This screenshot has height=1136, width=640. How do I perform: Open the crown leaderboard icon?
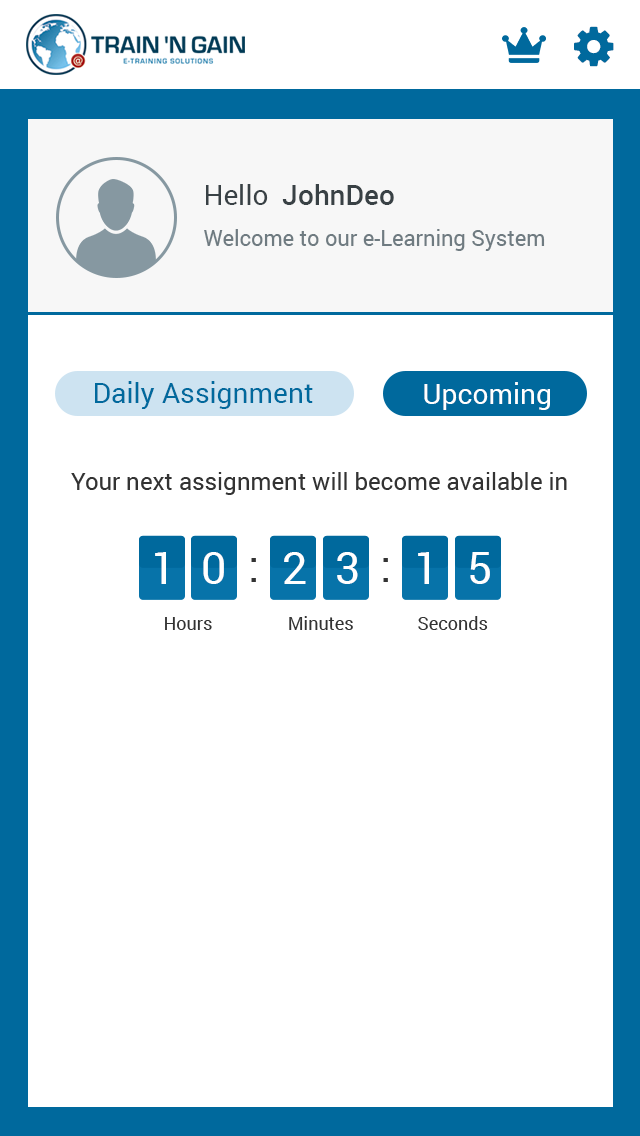point(524,46)
